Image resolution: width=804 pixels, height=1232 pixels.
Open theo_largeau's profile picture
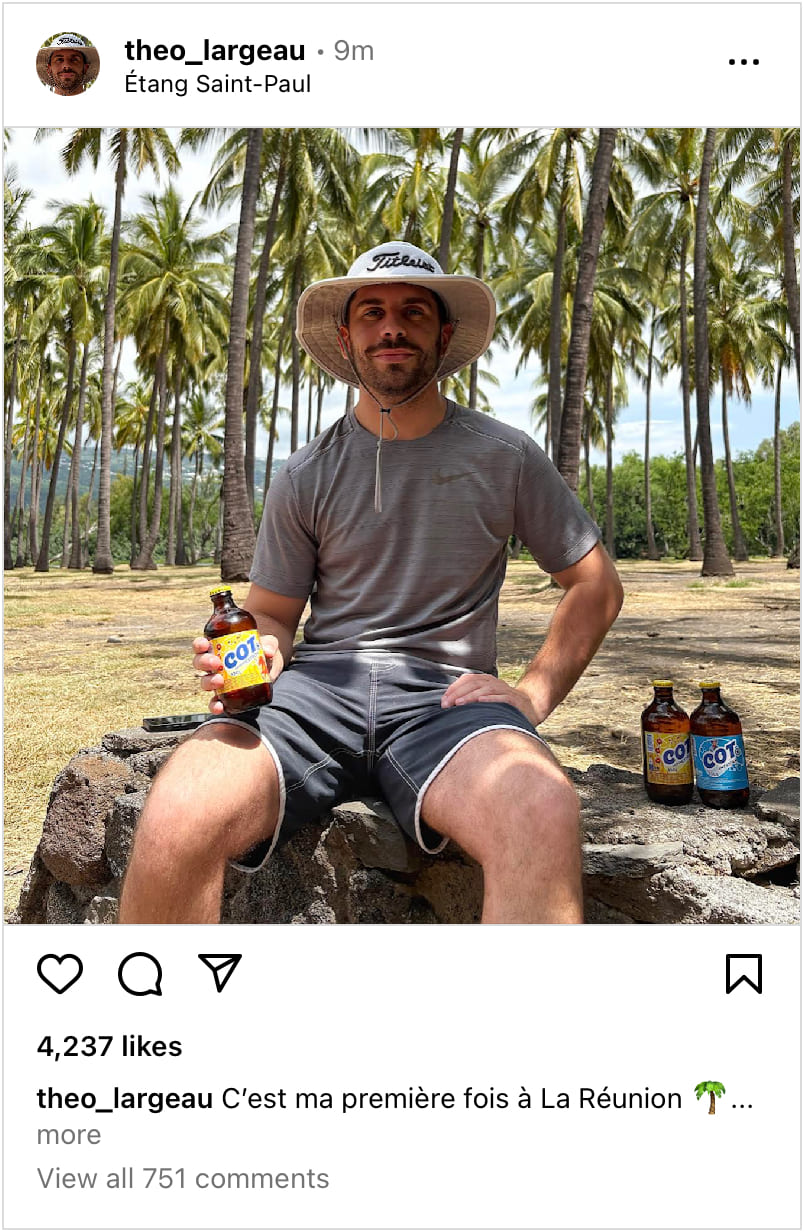pos(68,64)
